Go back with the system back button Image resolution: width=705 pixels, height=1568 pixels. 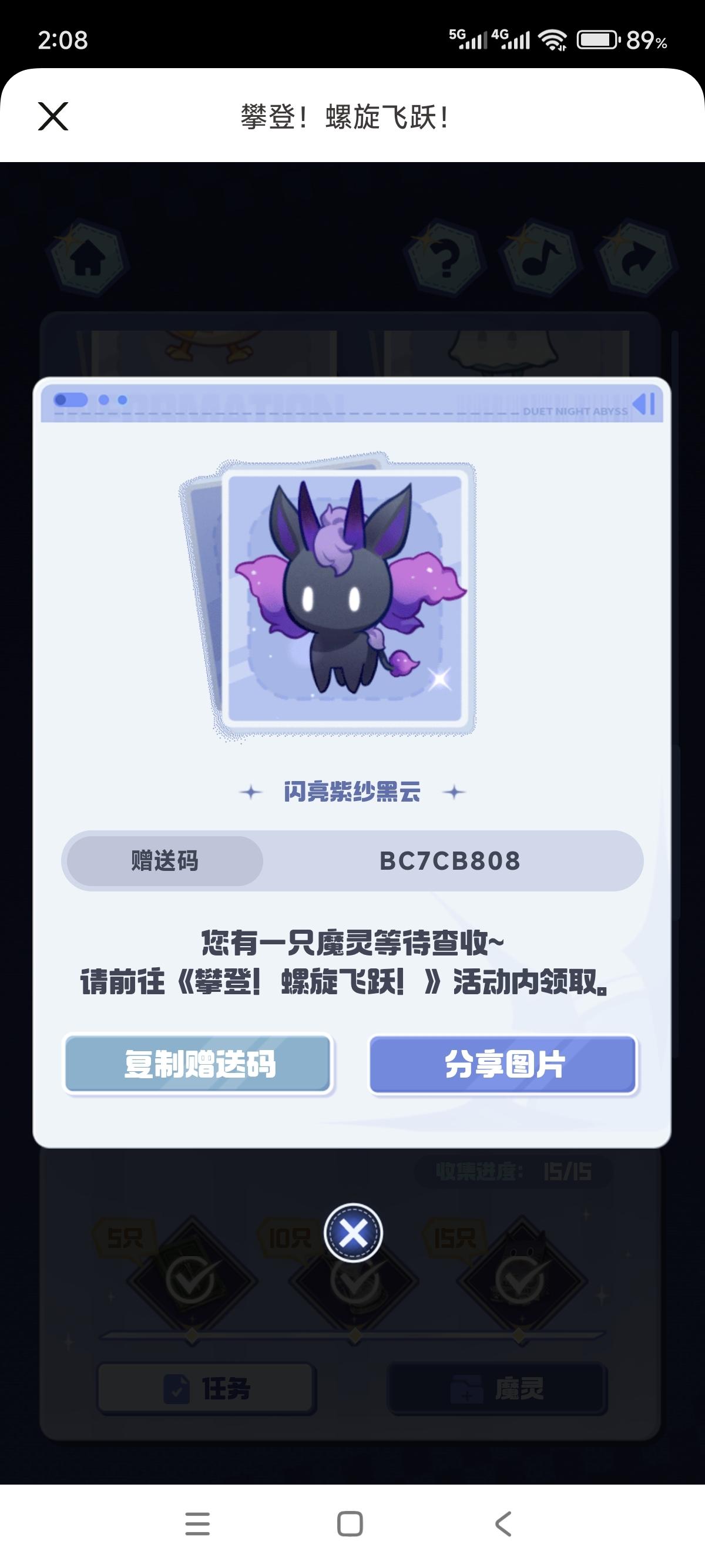503,1524
